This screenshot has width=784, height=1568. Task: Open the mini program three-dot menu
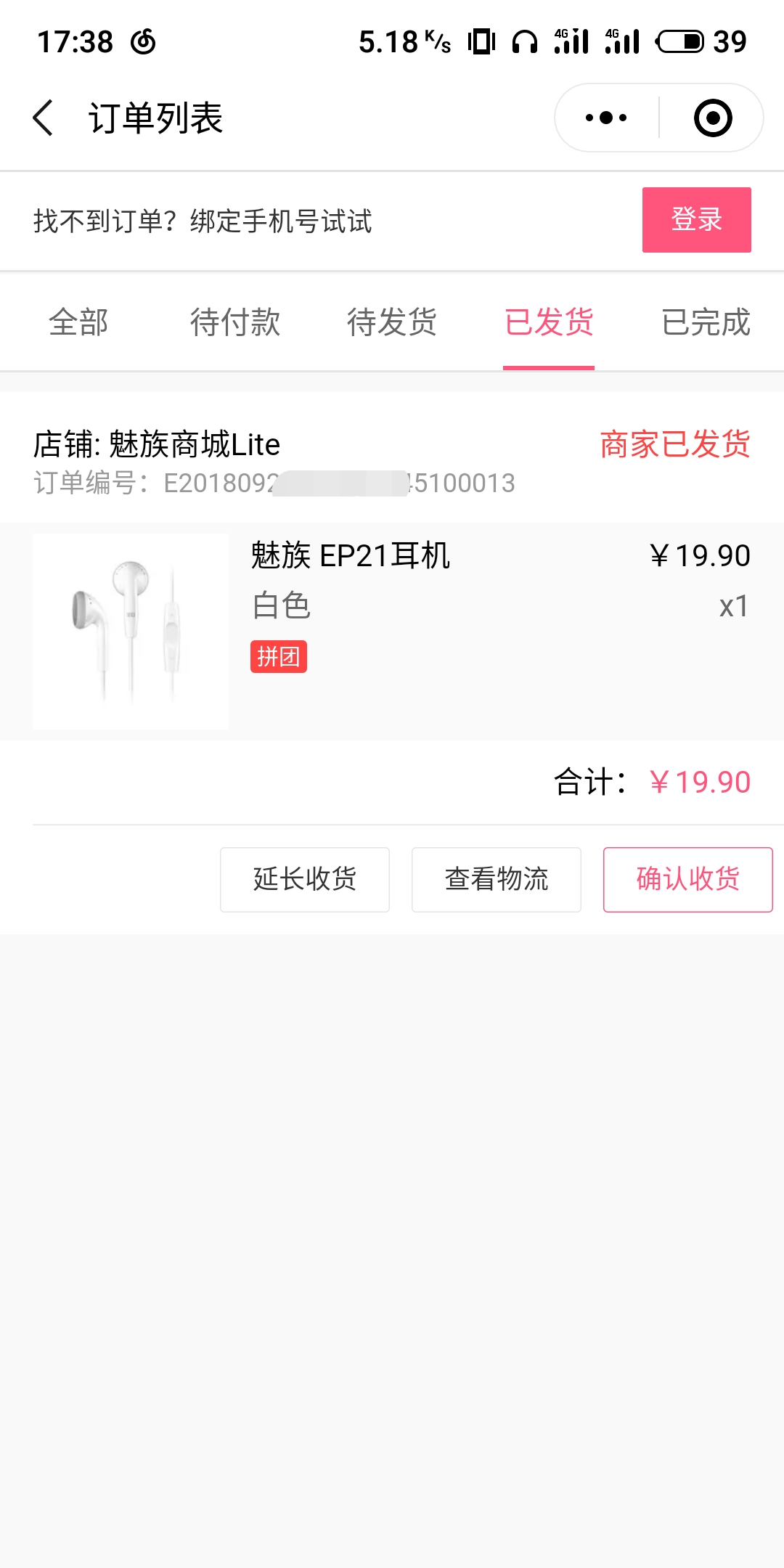tap(607, 118)
